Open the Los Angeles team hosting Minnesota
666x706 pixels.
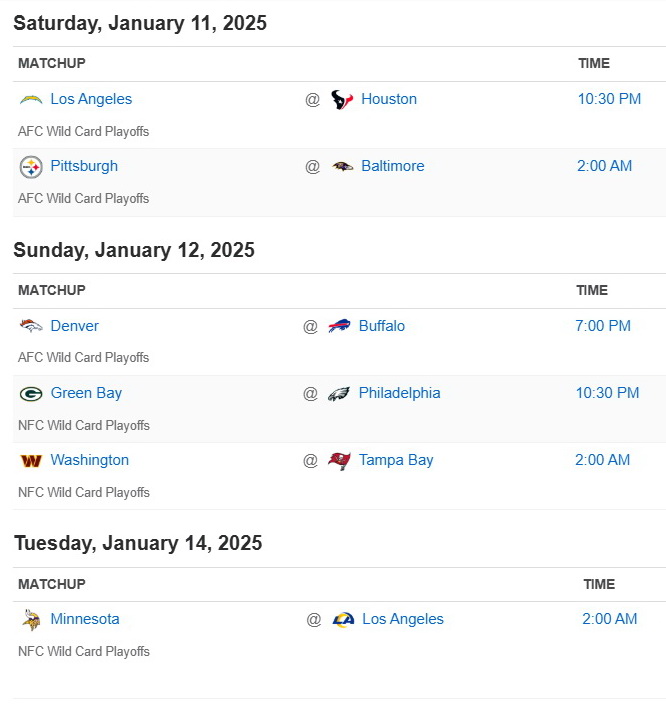[402, 619]
